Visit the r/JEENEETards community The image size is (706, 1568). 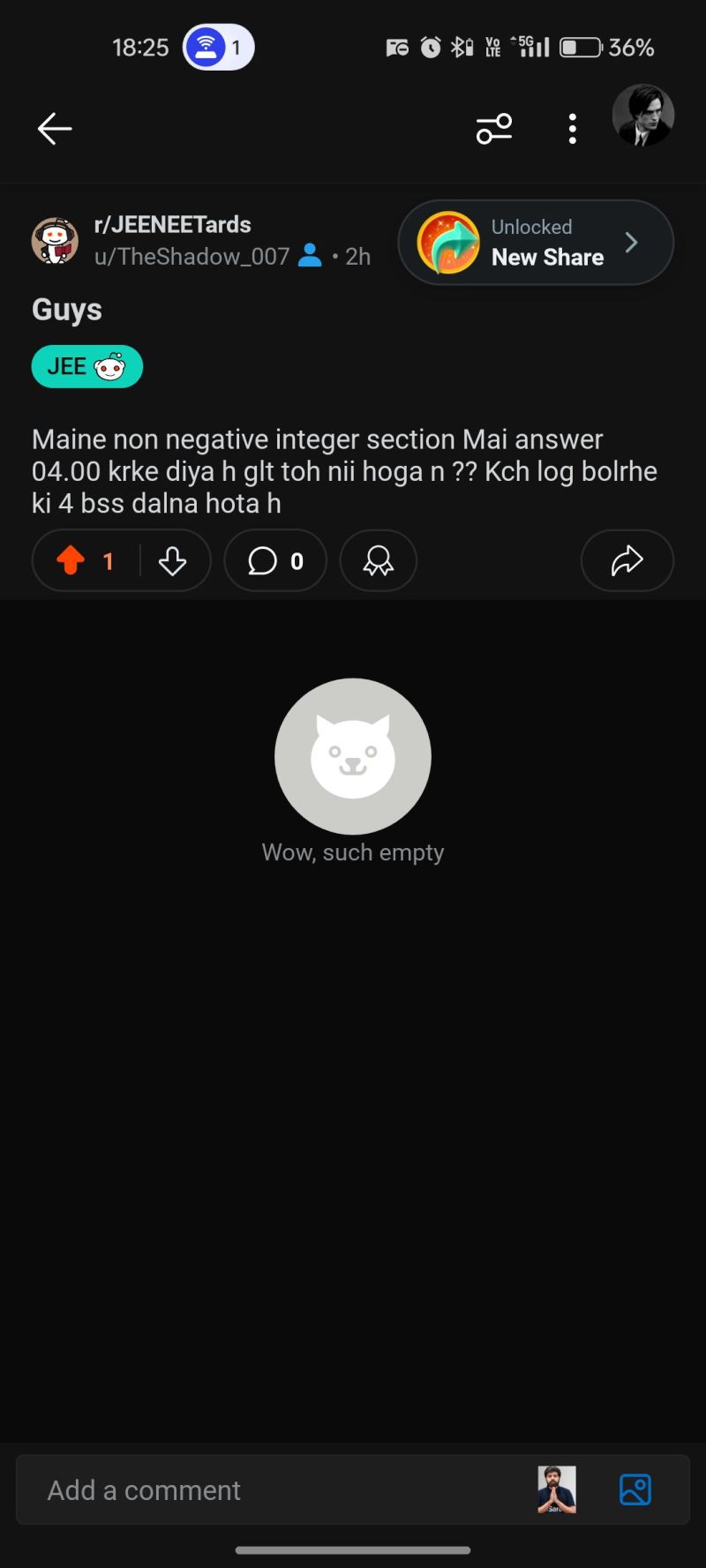173,225
